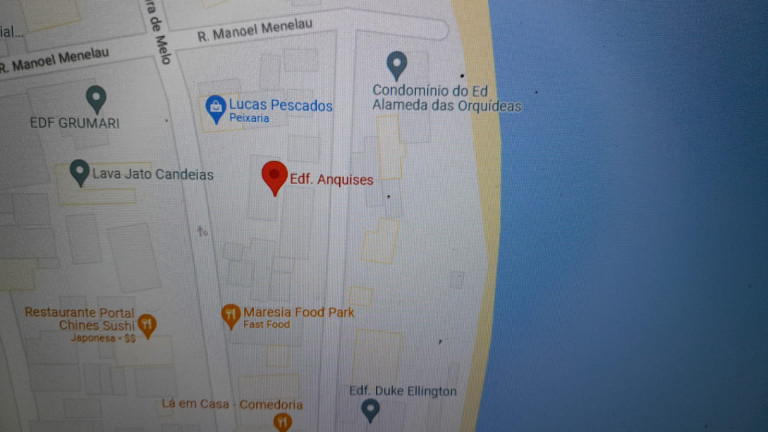This screenshot has width=768, height=432.
Task: Tap the Edf. Duke Ellington pin
Action: tap(371, 409)
